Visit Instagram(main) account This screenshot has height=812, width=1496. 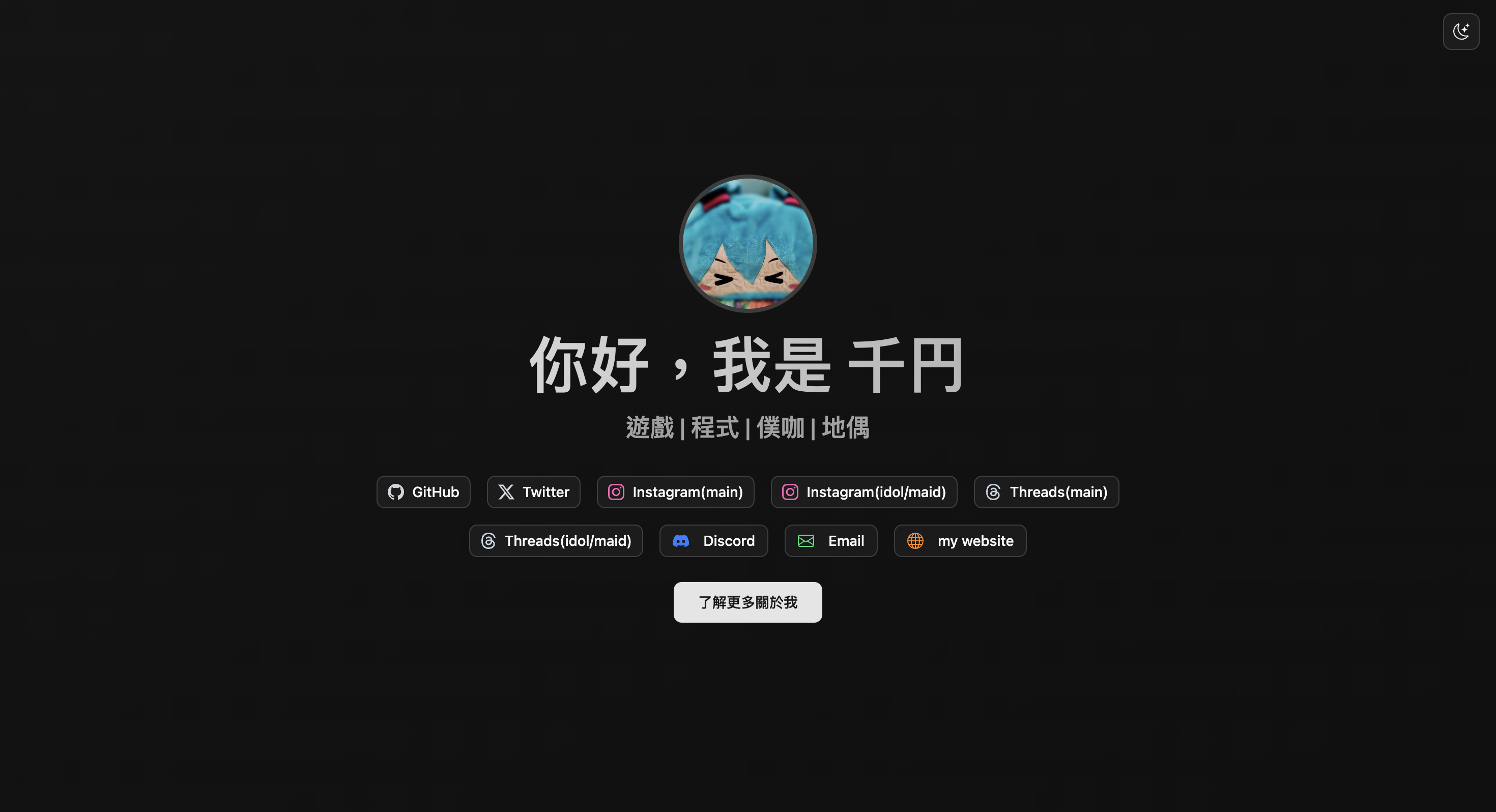(675, 492)
